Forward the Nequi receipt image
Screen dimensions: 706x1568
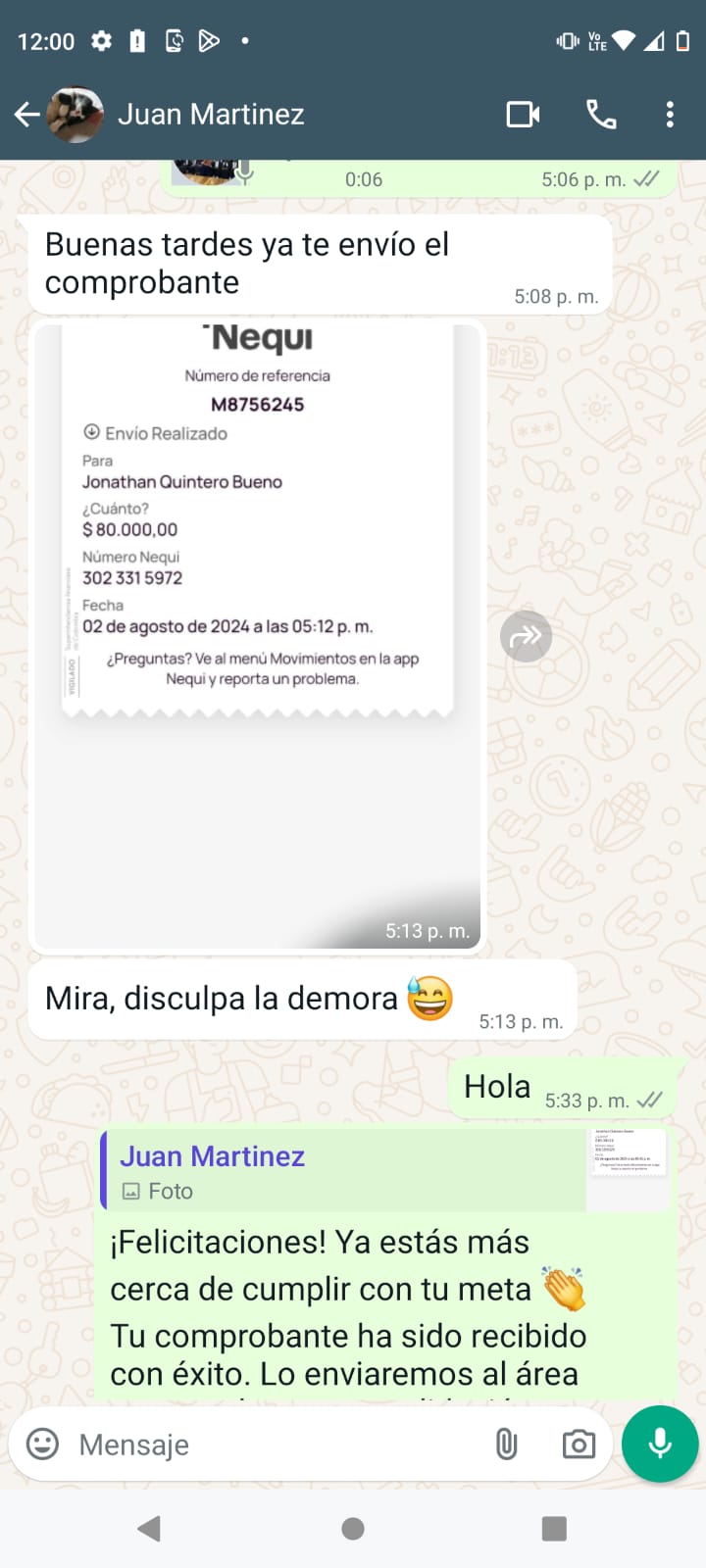coord(527,637)
